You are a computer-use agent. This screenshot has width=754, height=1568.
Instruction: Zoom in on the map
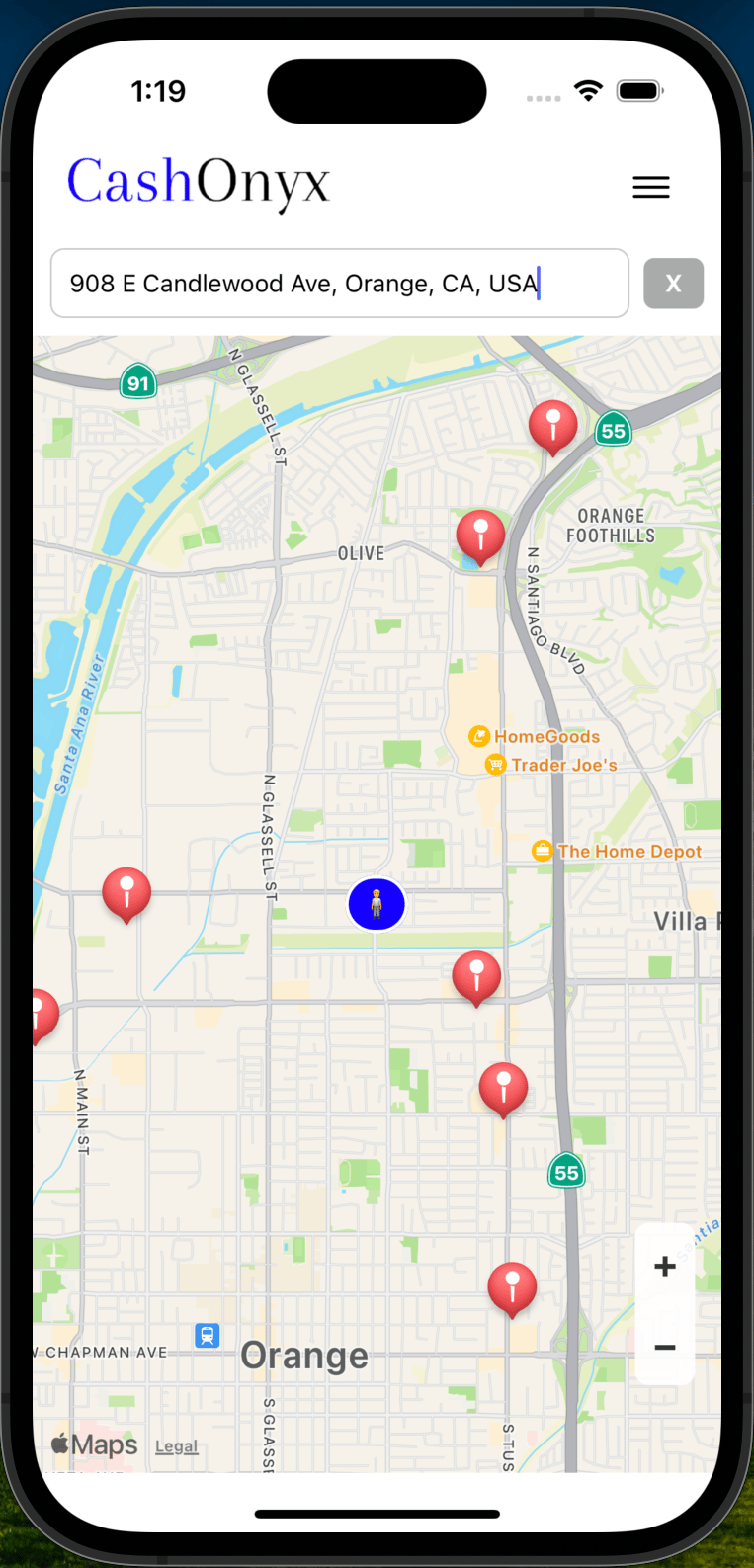665,1266
